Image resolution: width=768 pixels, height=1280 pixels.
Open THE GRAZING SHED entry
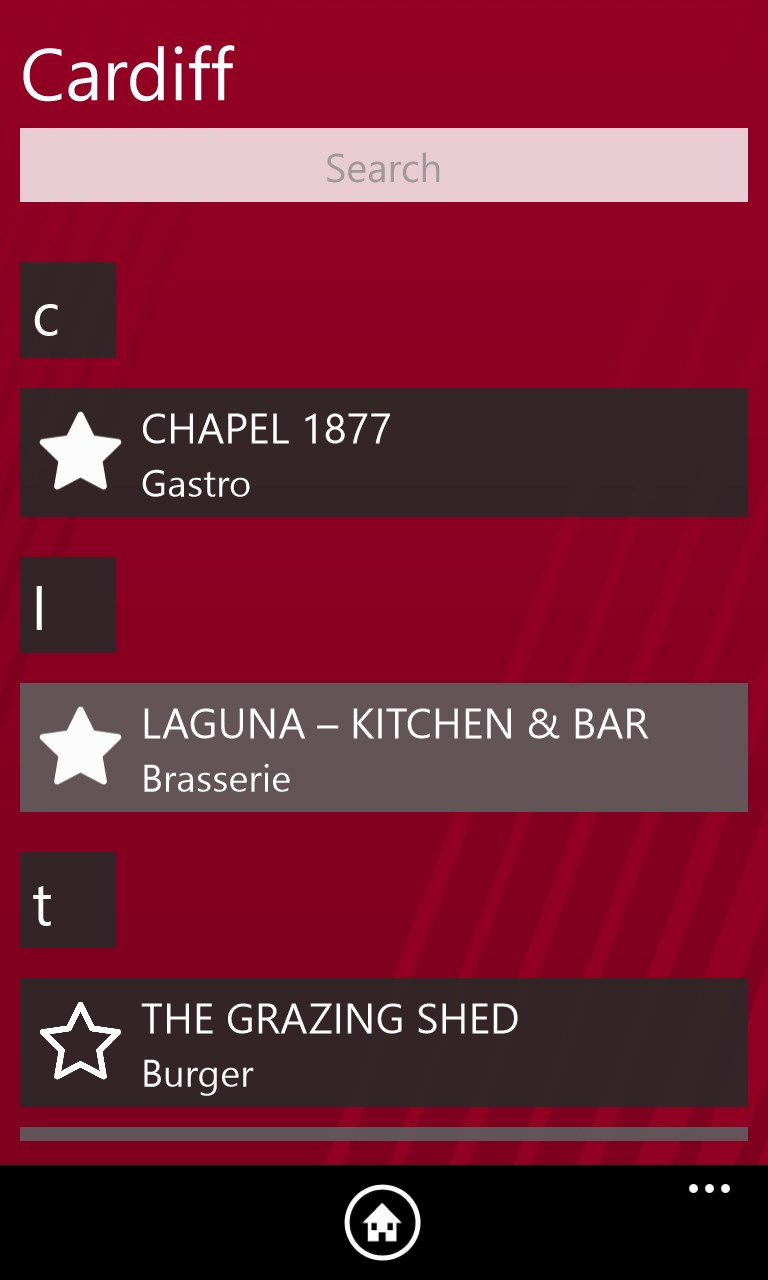pos(430,1042)
